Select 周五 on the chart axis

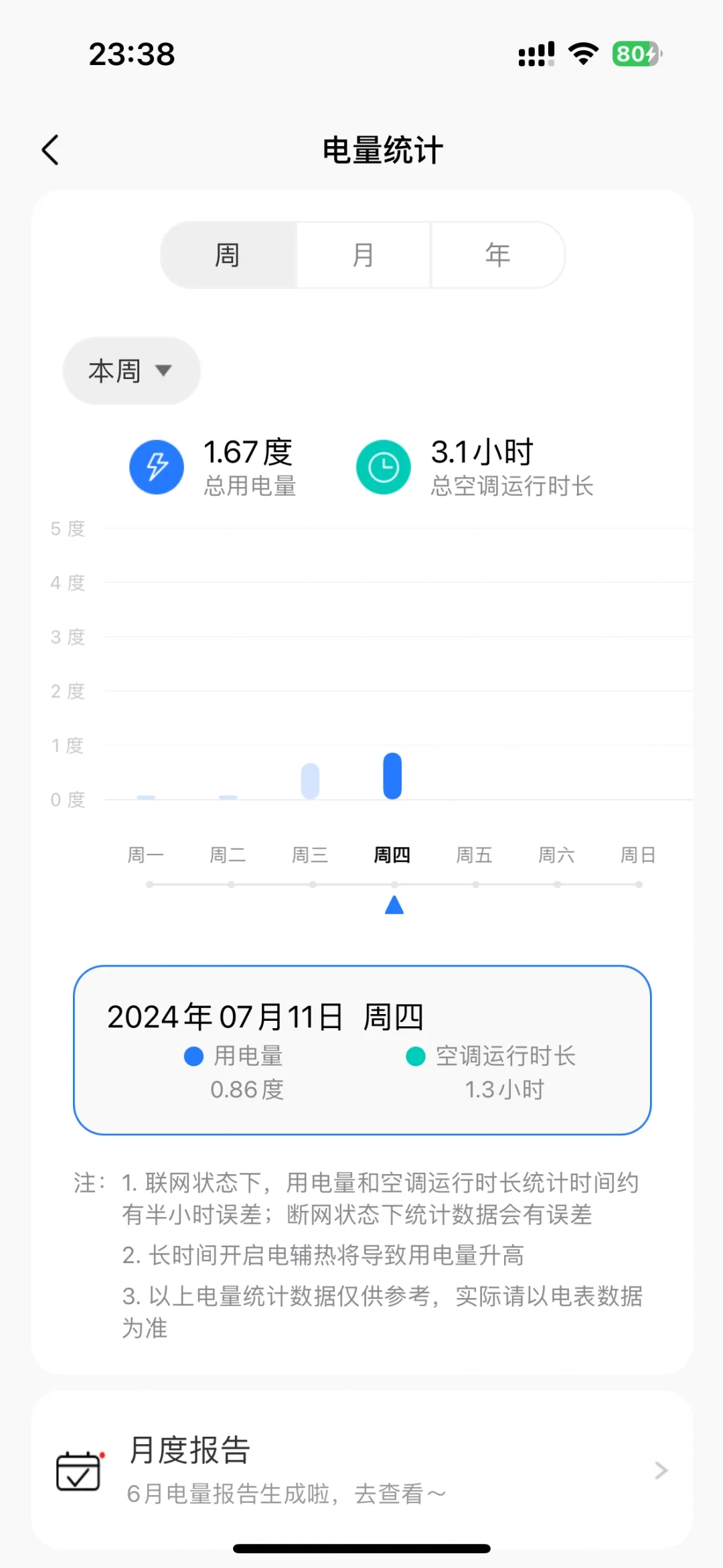click(475, 855)
